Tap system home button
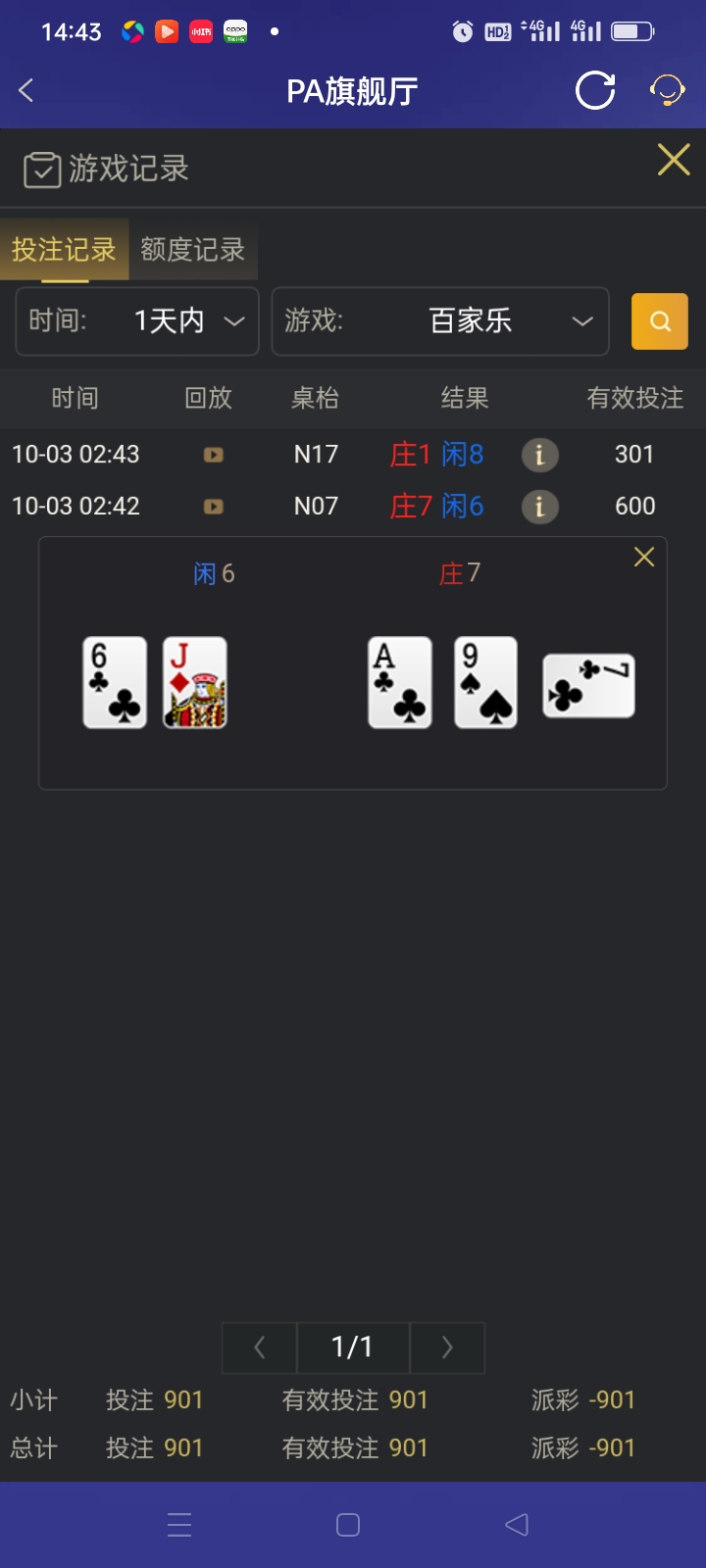The height and width of the screenshot is (1568, 706). click(x=348, y=1525)
